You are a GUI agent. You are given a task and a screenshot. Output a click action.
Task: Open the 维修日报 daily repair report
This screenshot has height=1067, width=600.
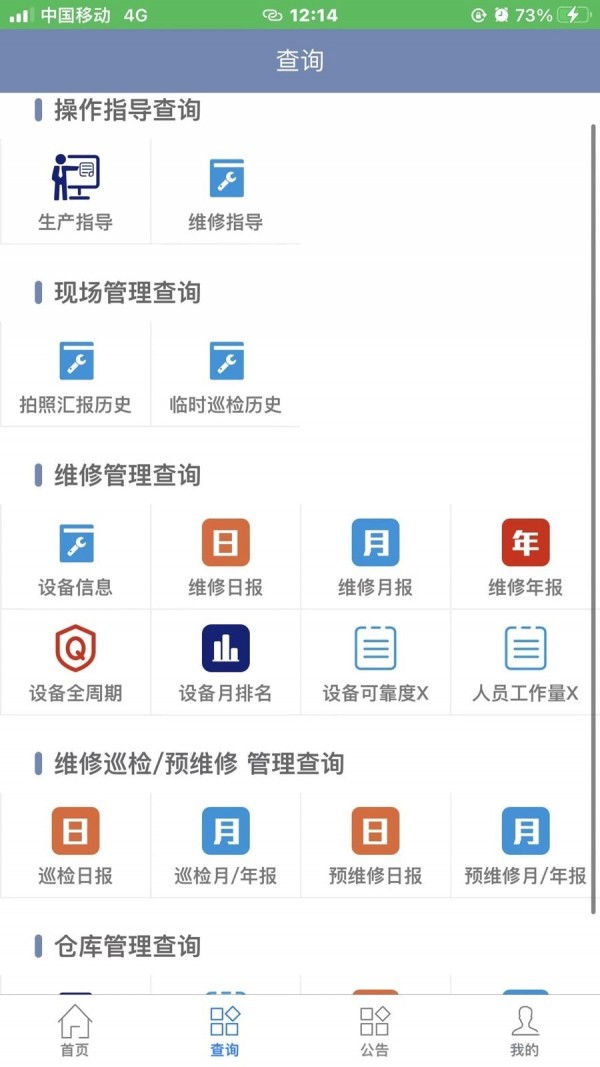226,557
